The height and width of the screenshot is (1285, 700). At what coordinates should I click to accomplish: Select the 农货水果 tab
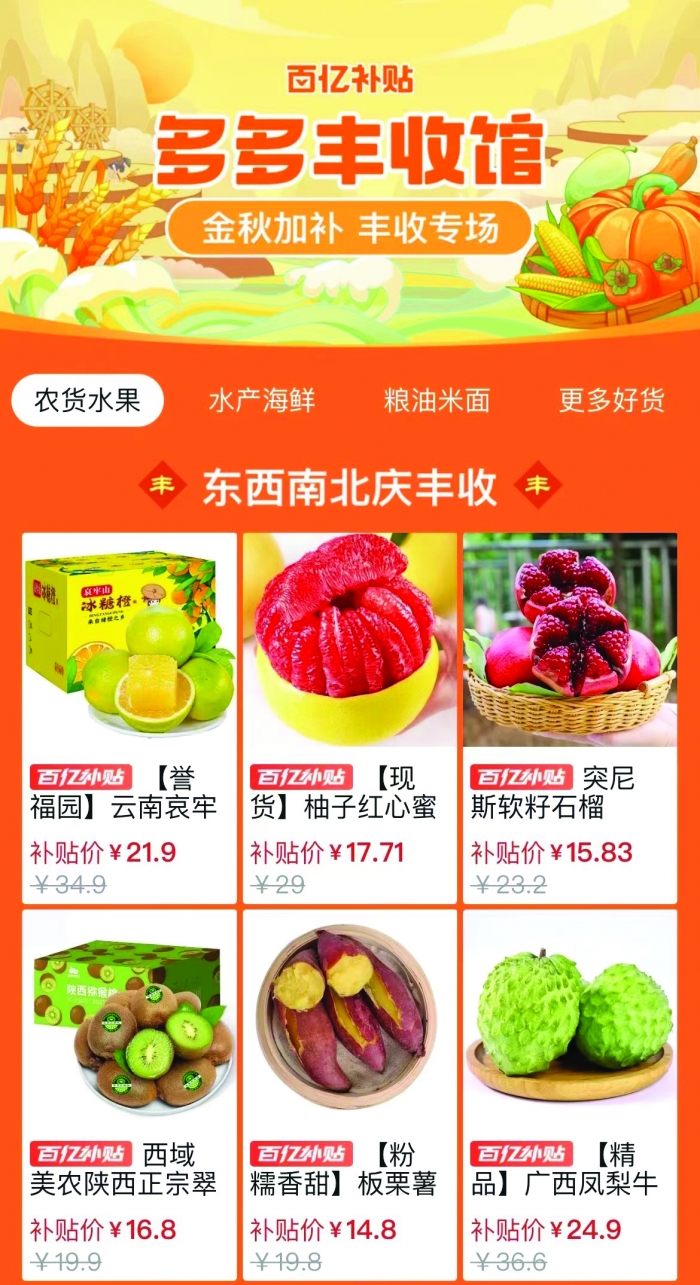[x=87, y=401]
